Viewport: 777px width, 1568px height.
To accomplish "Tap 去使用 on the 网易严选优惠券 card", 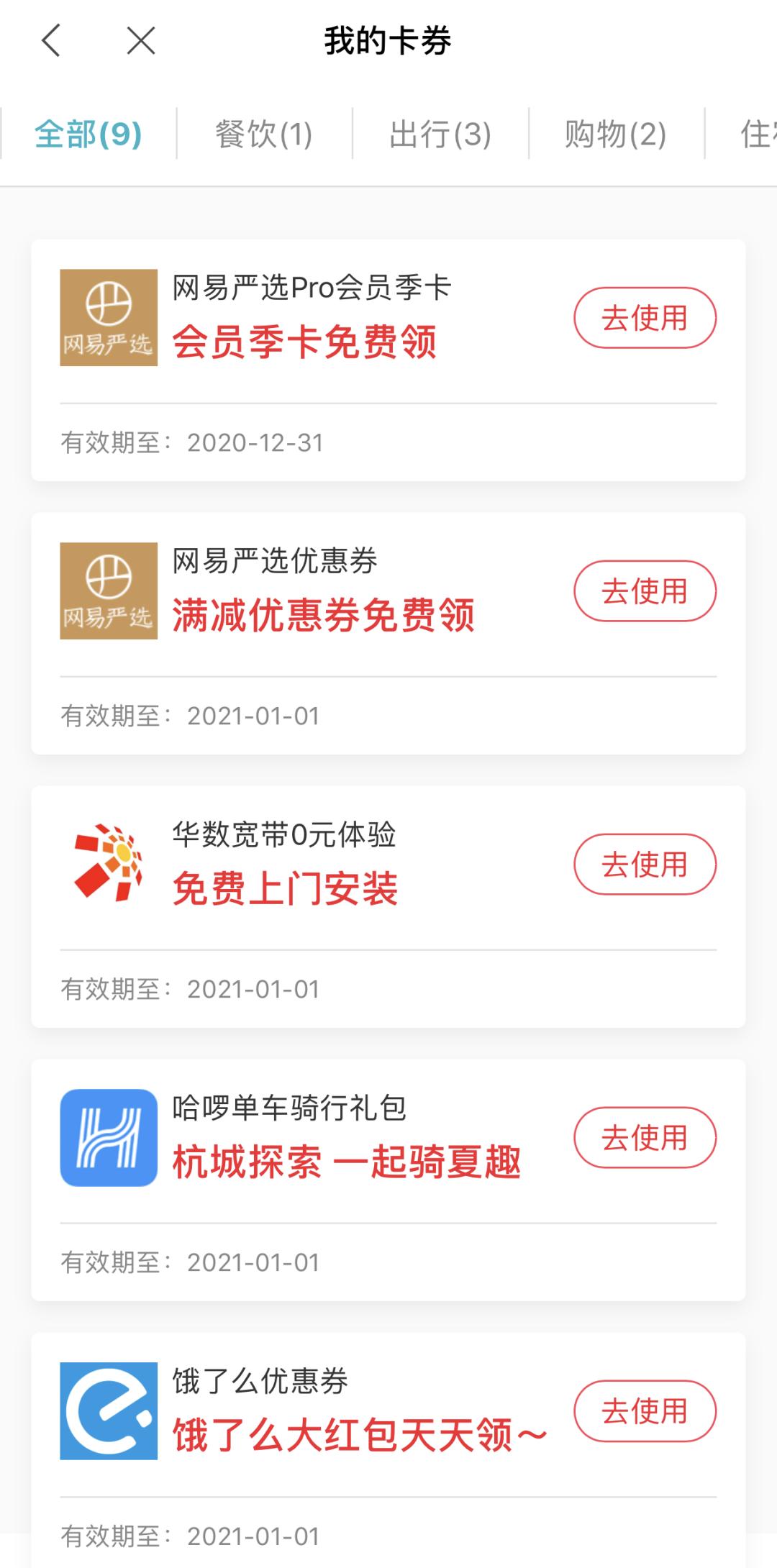I will click(645, 591).
